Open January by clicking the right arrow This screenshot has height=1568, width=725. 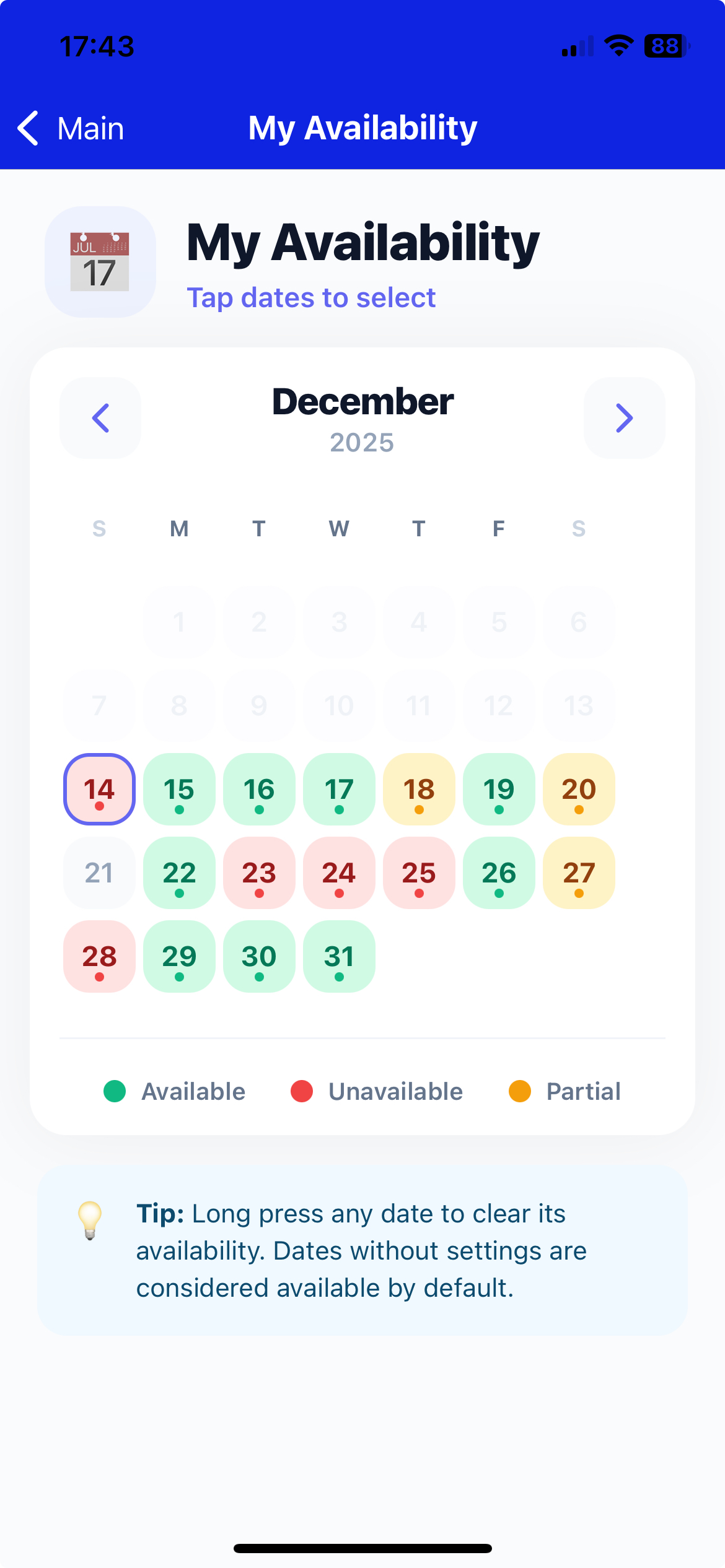coord(624,418)
